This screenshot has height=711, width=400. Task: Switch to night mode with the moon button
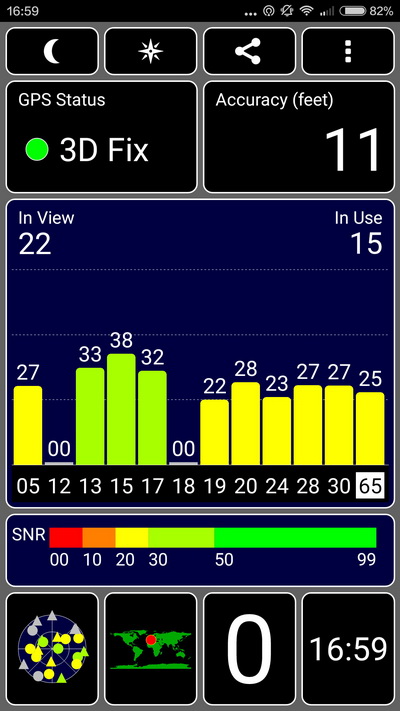click(x=52, y=51)
